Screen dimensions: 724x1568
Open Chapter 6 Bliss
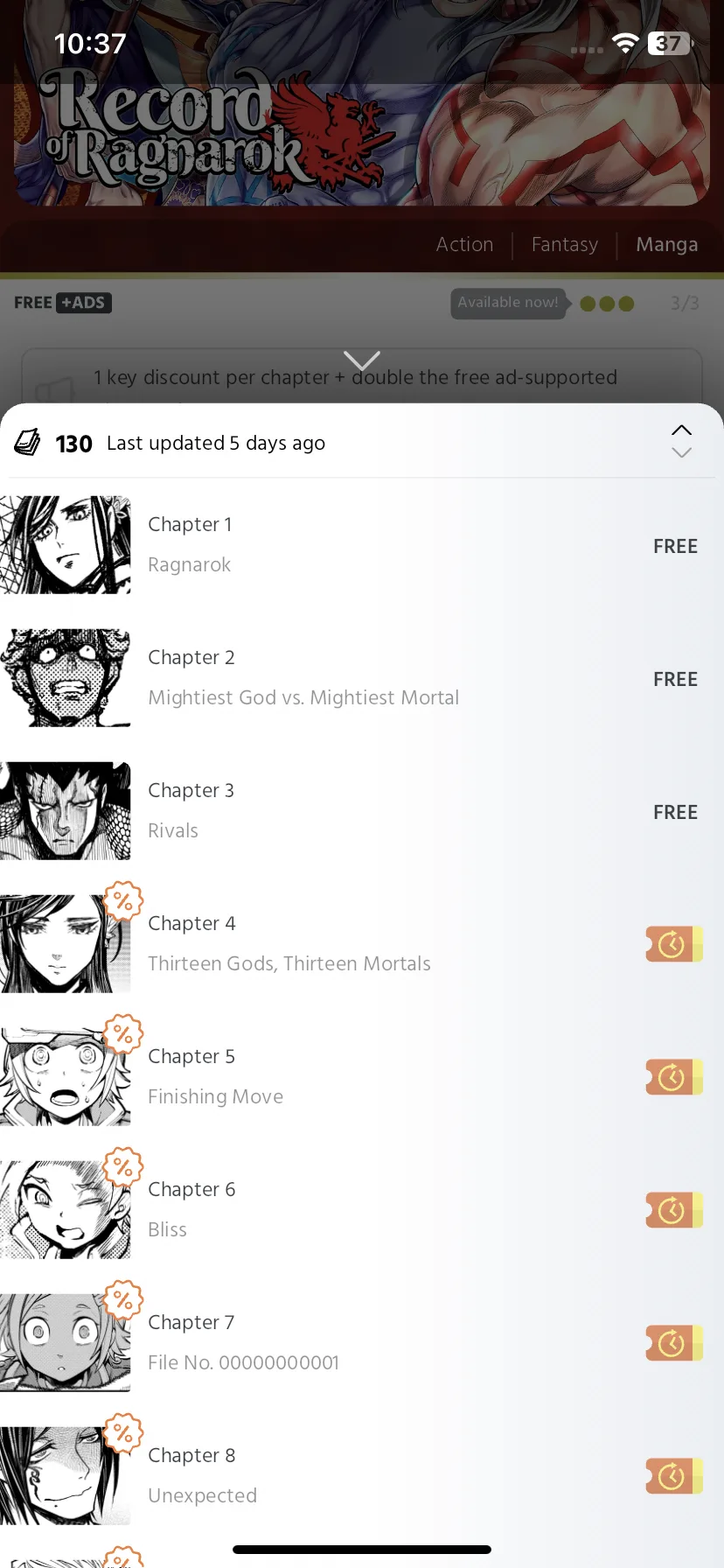[x=362, y=1210]
